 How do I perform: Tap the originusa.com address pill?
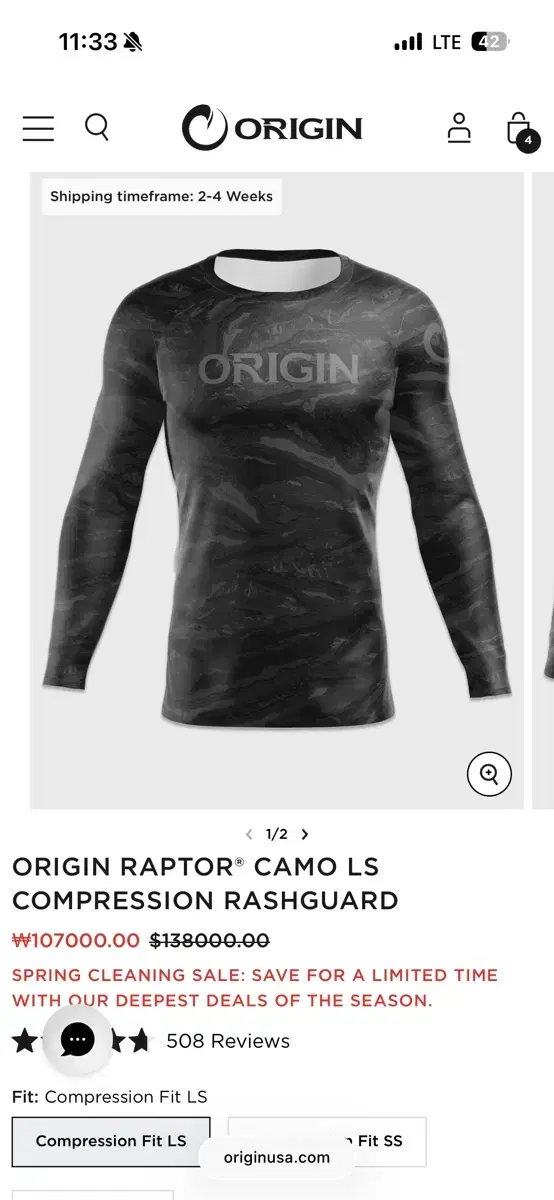point(277,1158)
